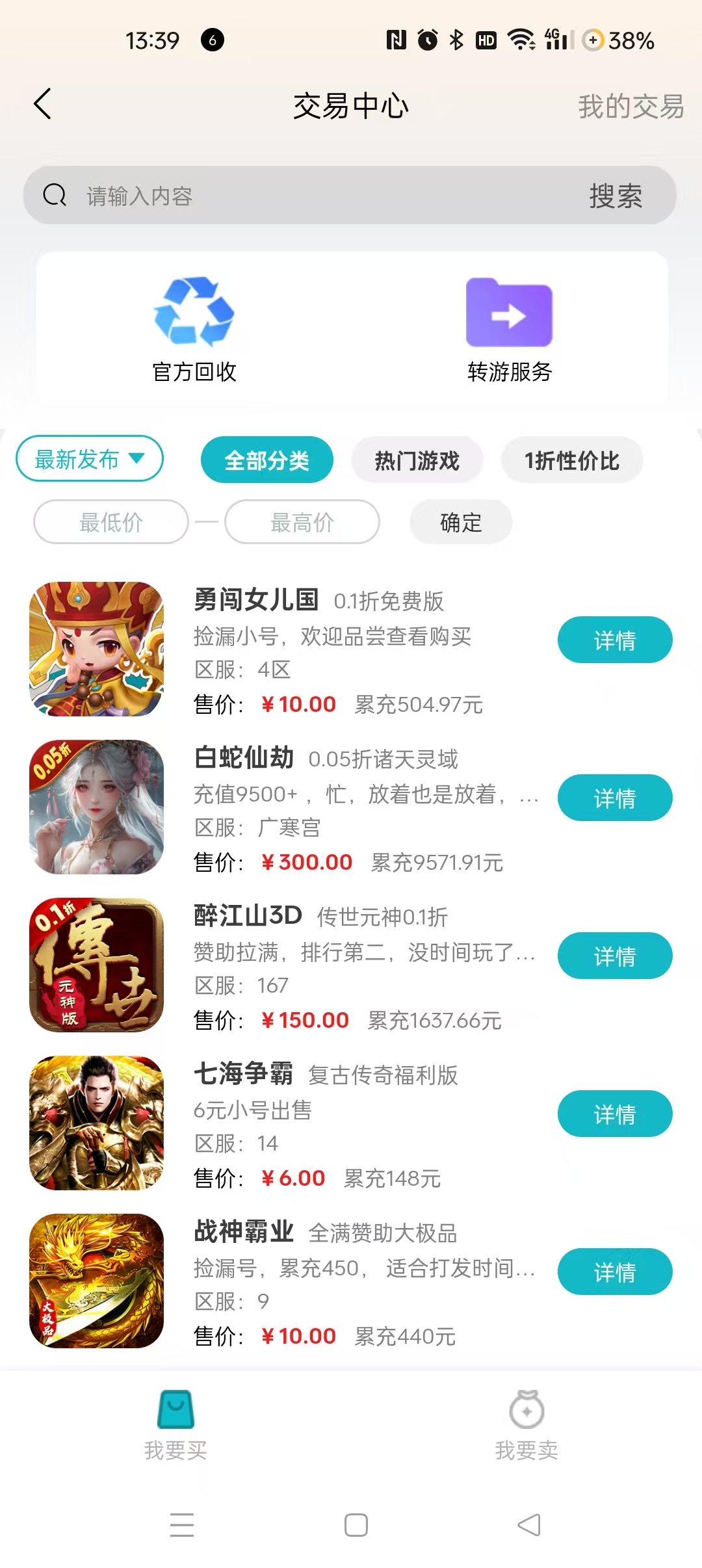Select the 热门游戏 filter chip
Screen dimensions: 702x1568
[417, 460]
